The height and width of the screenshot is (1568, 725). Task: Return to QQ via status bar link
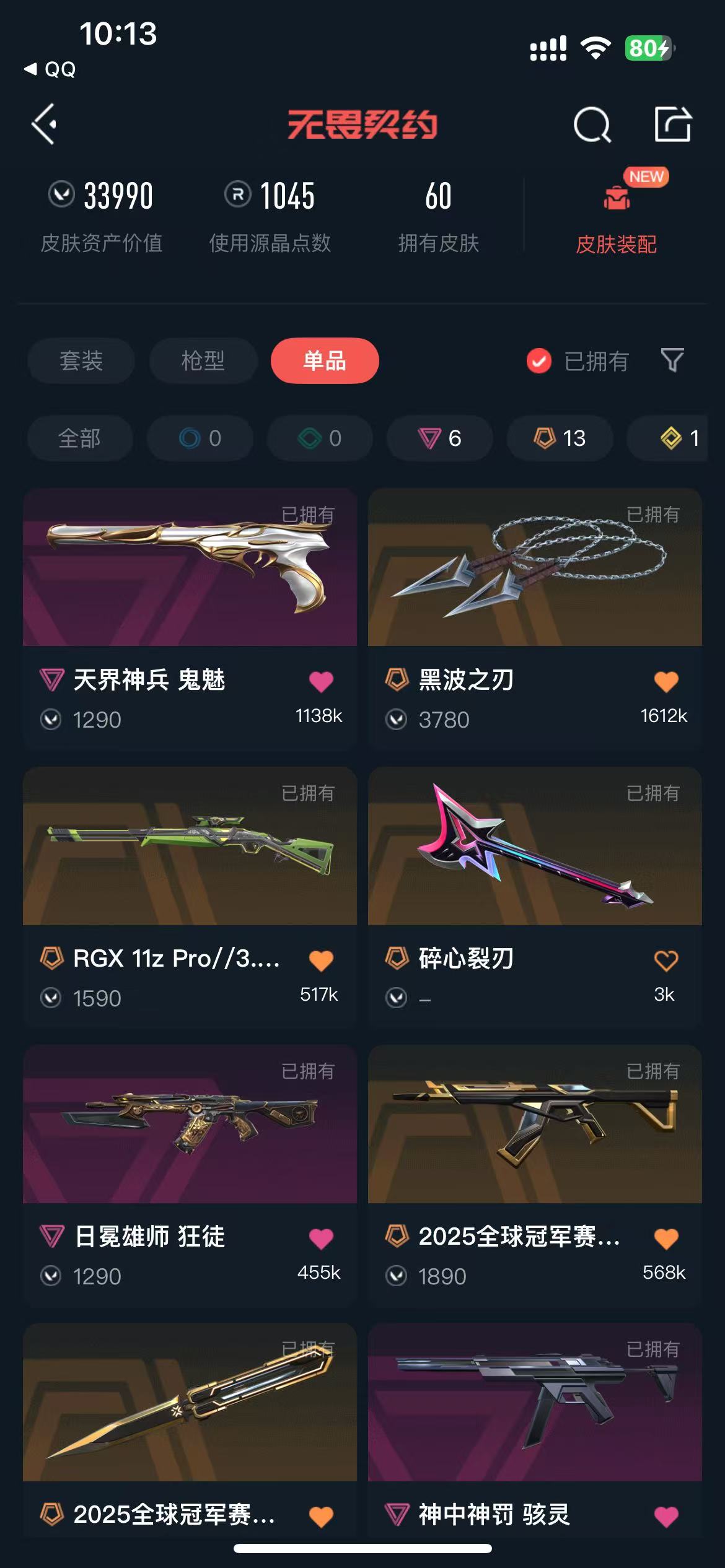[50, 69]
